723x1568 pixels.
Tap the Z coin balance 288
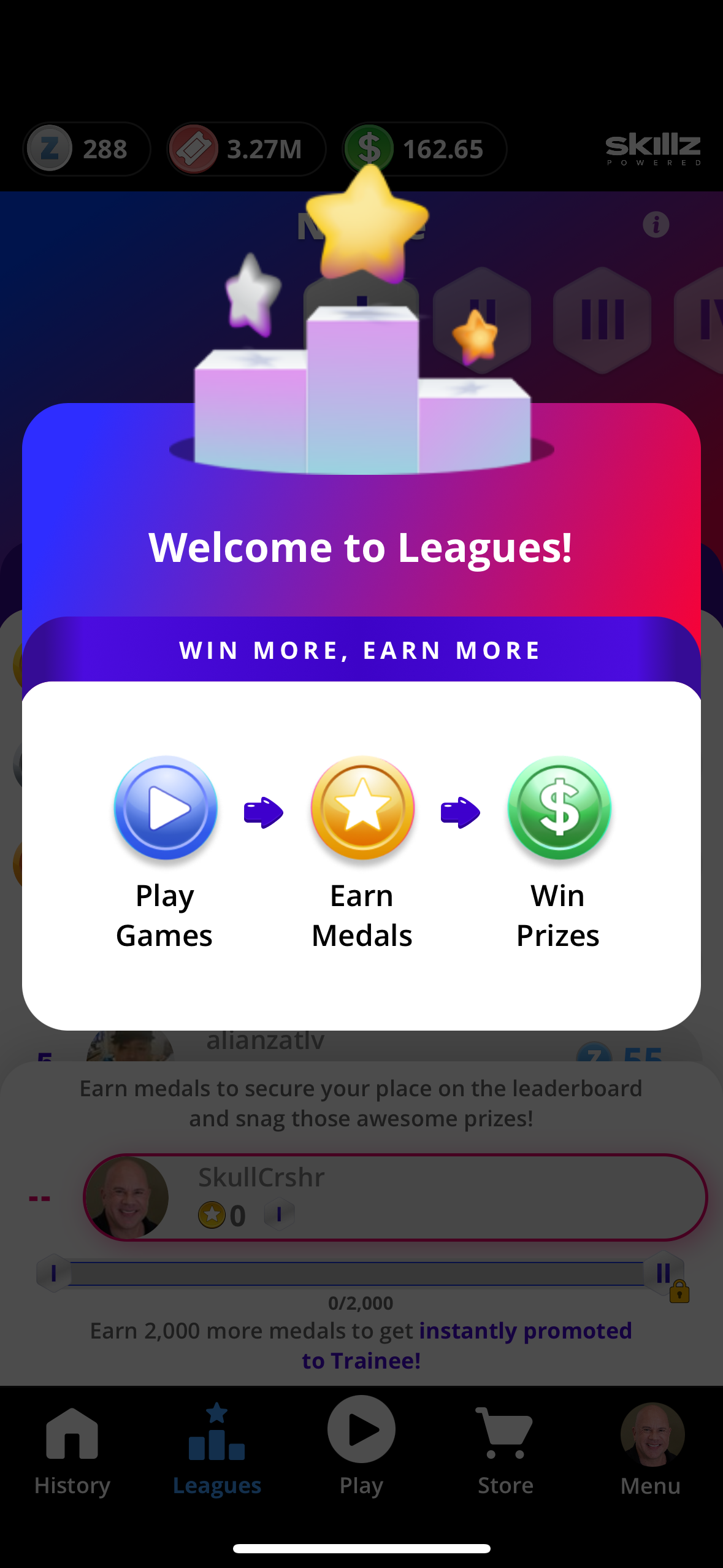click(x=87, y=149)
